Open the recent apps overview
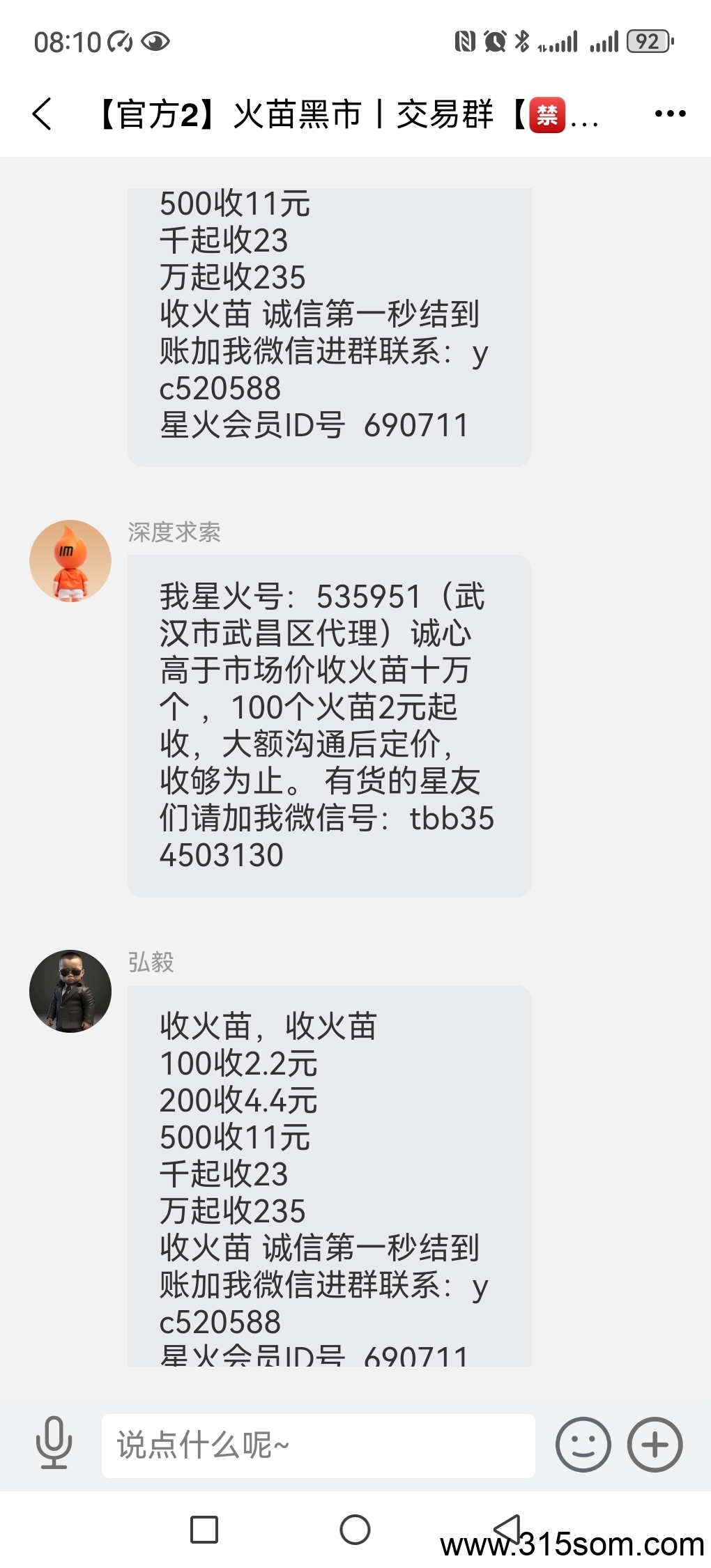This screenshot has height=1568, width=711. pos(204,1530)
